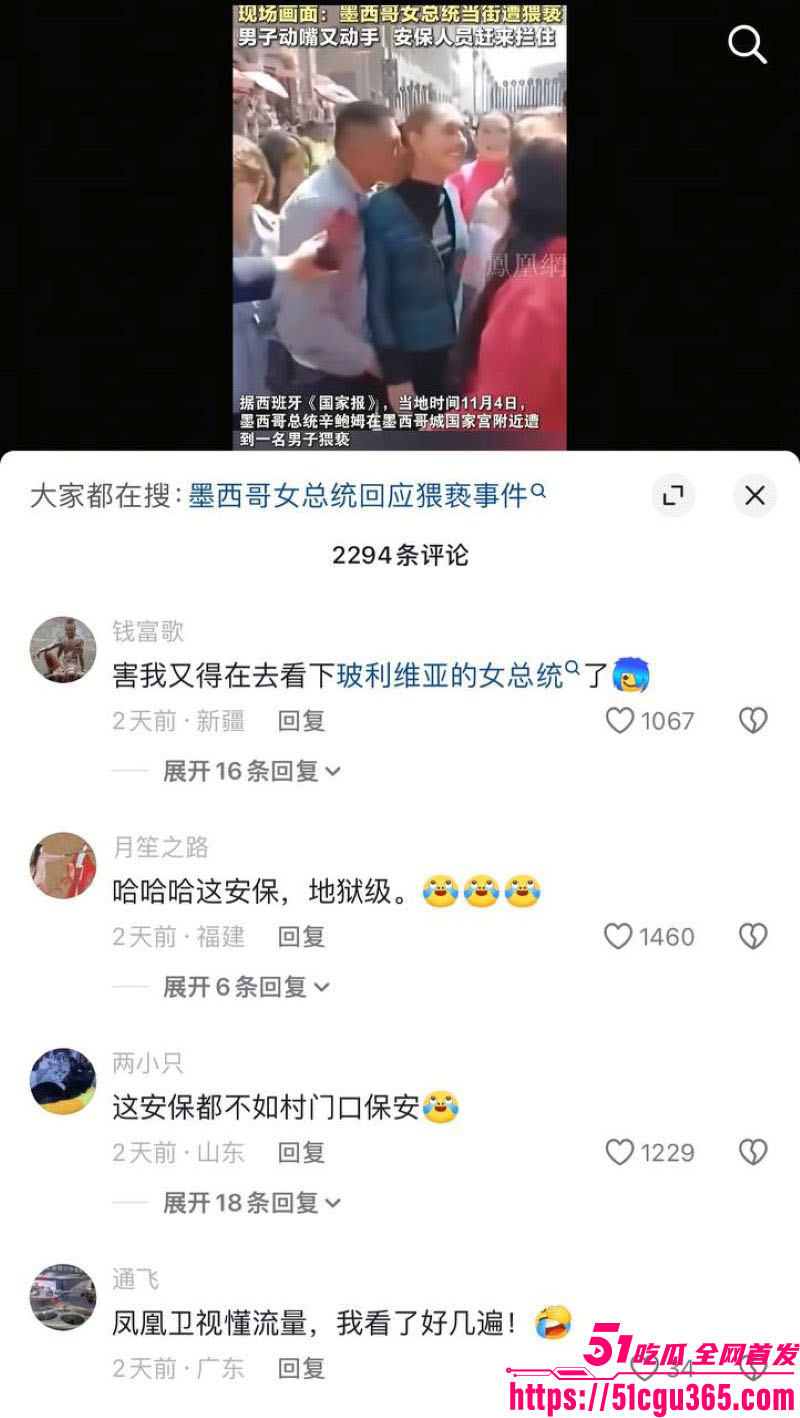Click 回复 under 通飞's comment

[x=300, y=1367]
